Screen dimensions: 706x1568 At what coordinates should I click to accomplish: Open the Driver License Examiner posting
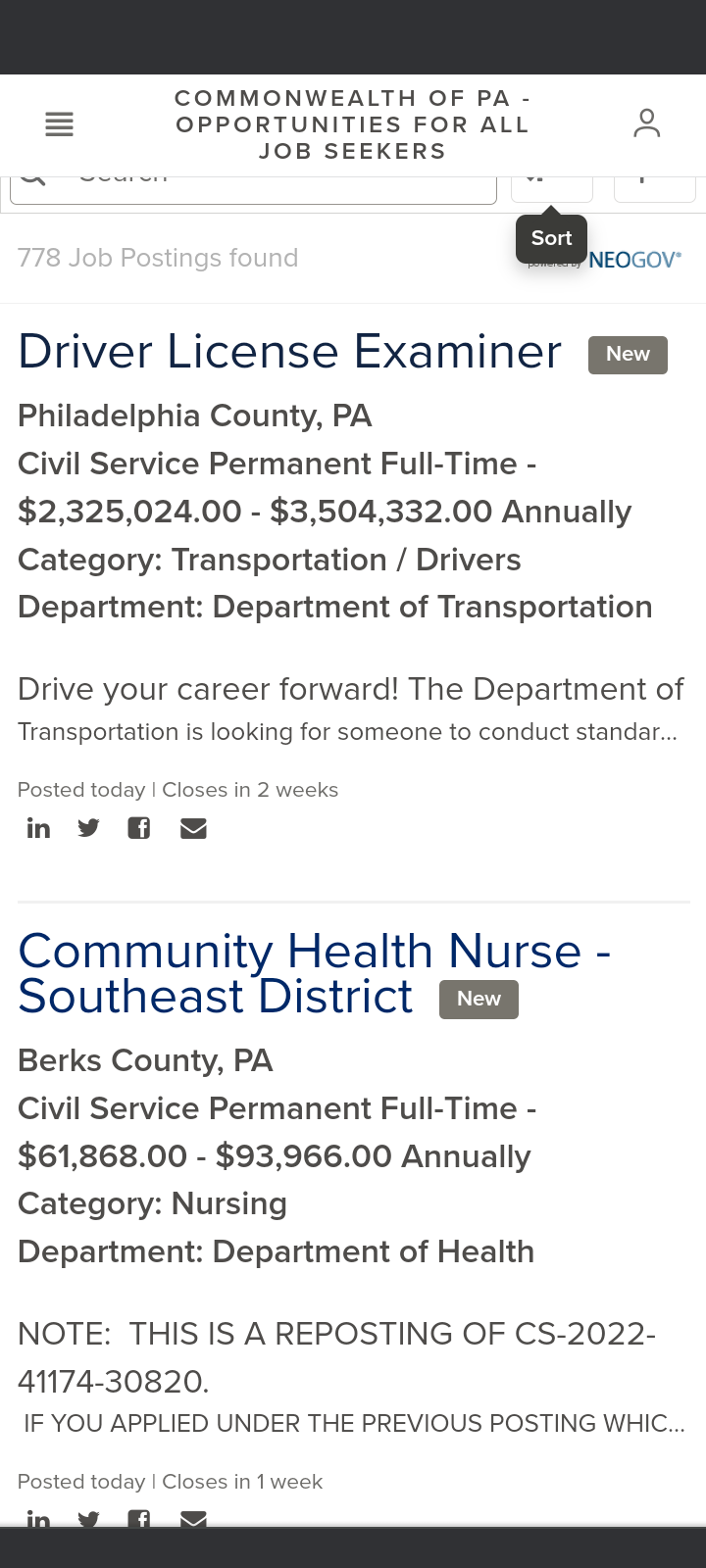click(x=290, y=352)
